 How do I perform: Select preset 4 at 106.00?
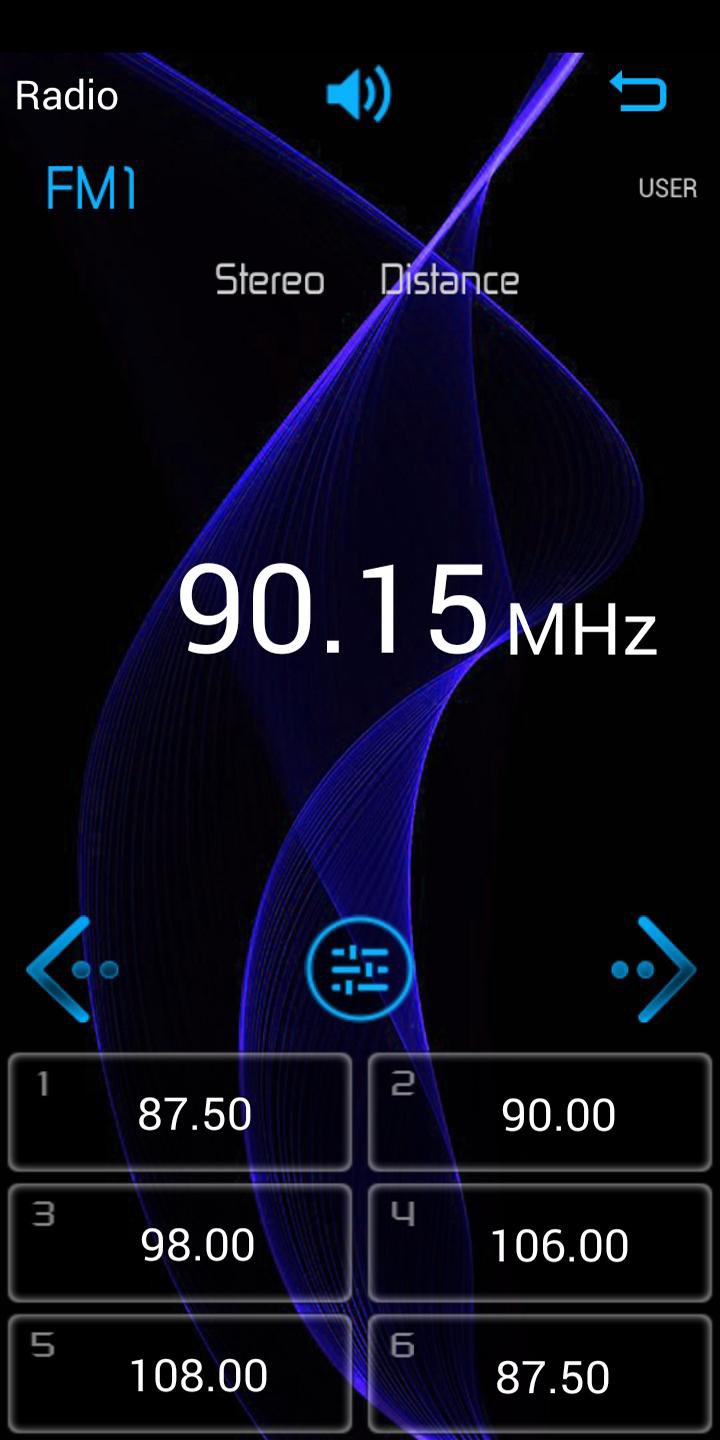(540, 1243)
